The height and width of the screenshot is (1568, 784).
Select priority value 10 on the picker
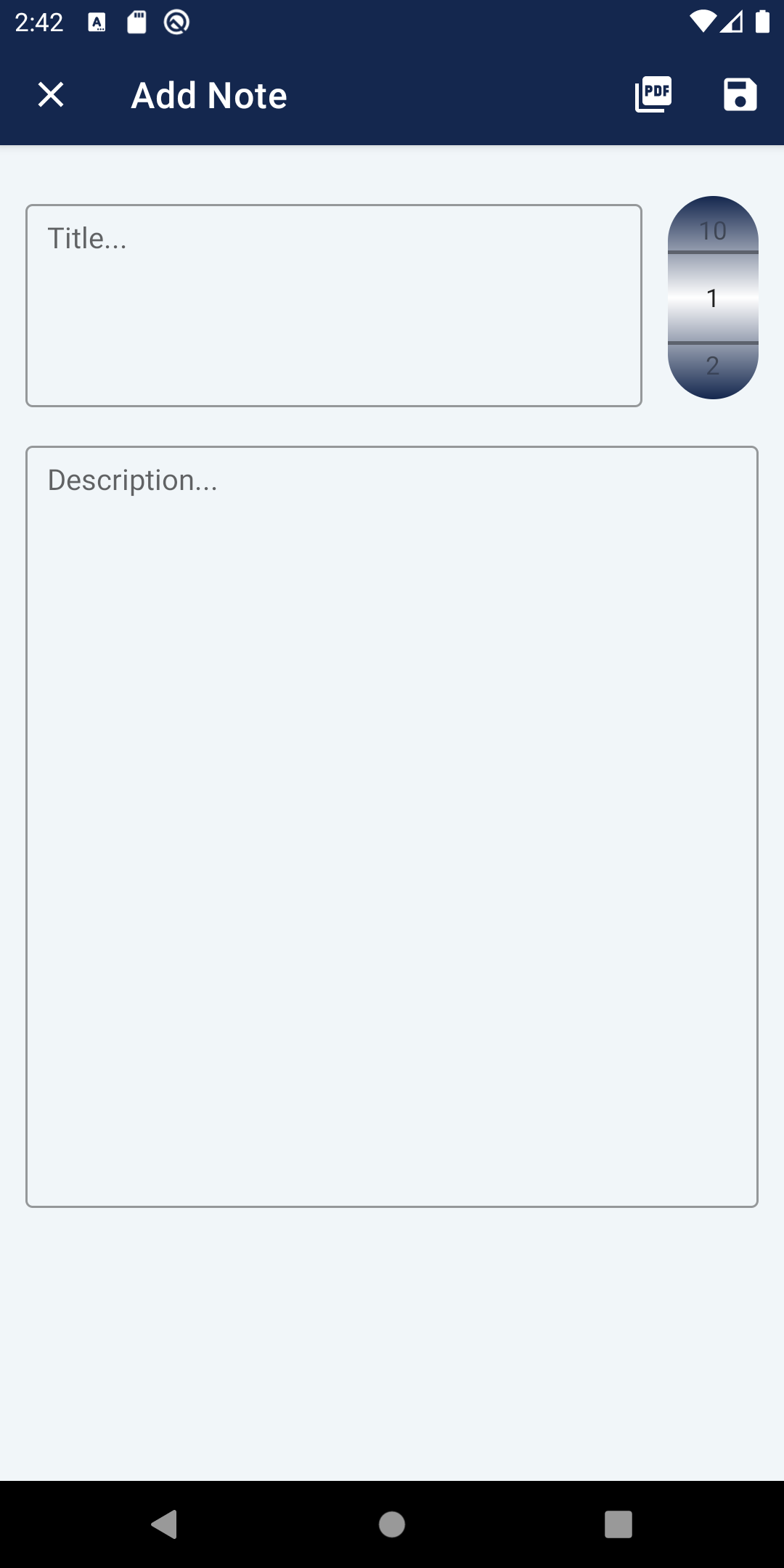tap(713, 231)
